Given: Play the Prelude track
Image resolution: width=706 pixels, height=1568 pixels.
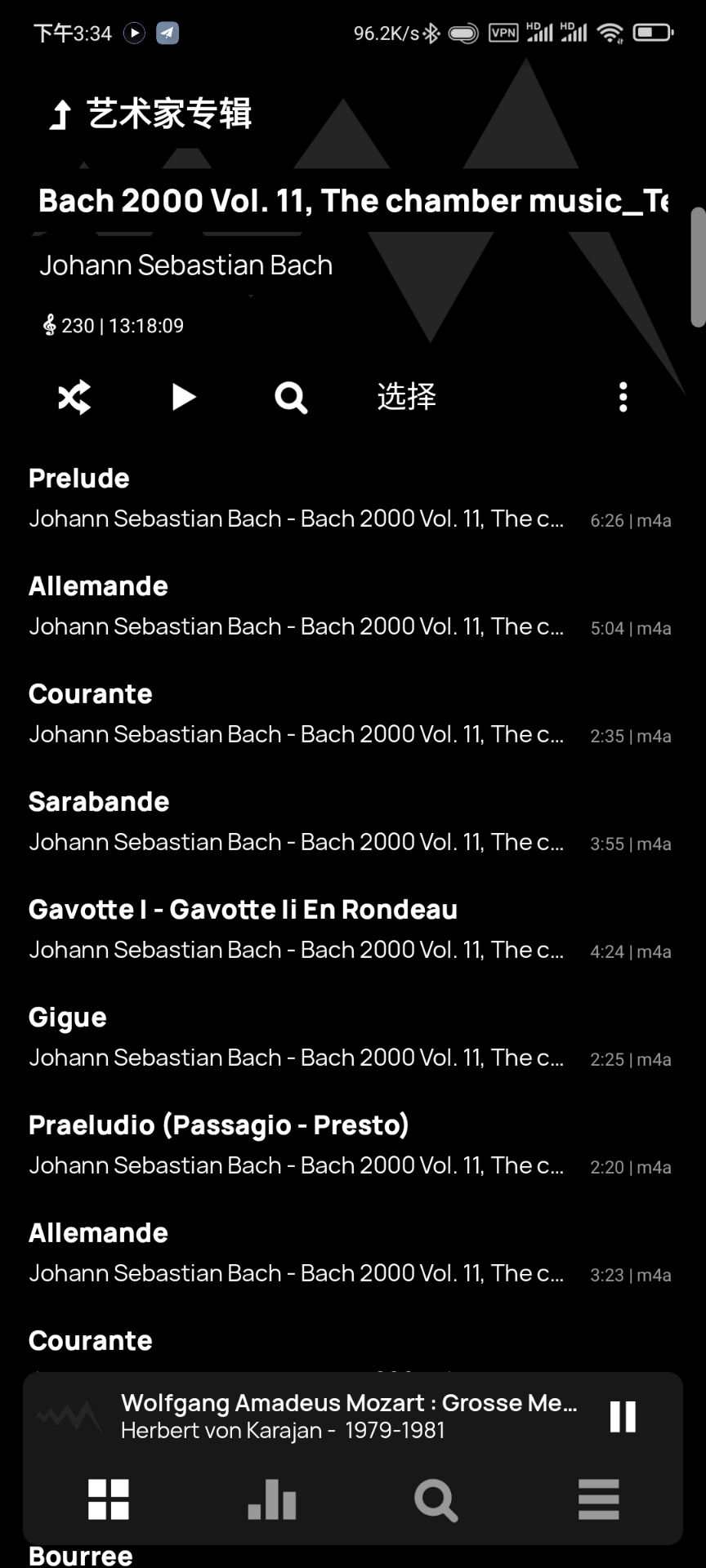Looking at the screenshot, I should (294, 497).
